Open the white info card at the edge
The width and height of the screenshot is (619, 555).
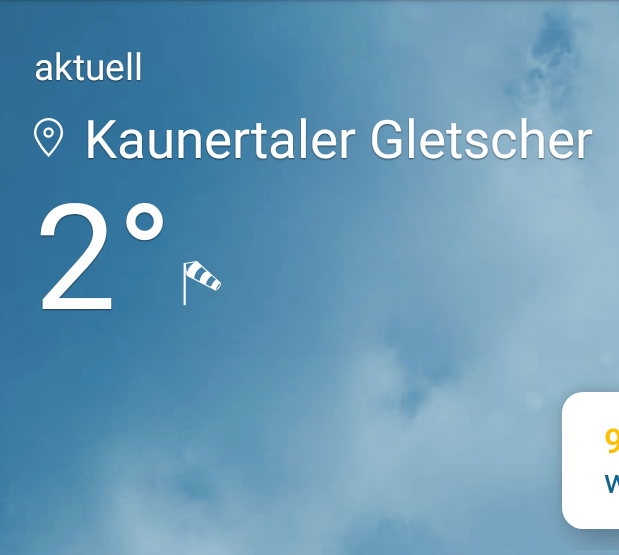point(593,461)
